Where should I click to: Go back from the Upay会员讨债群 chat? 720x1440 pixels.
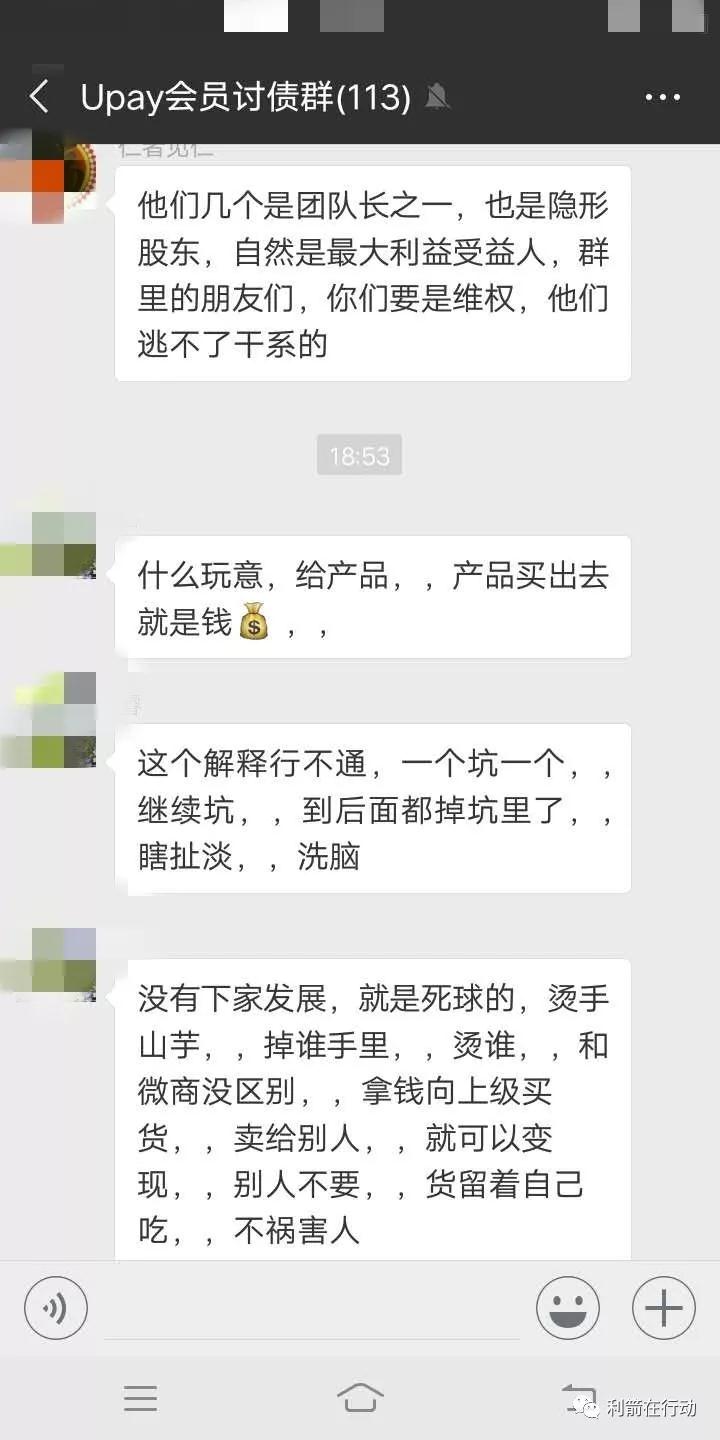tap(40, 97)
